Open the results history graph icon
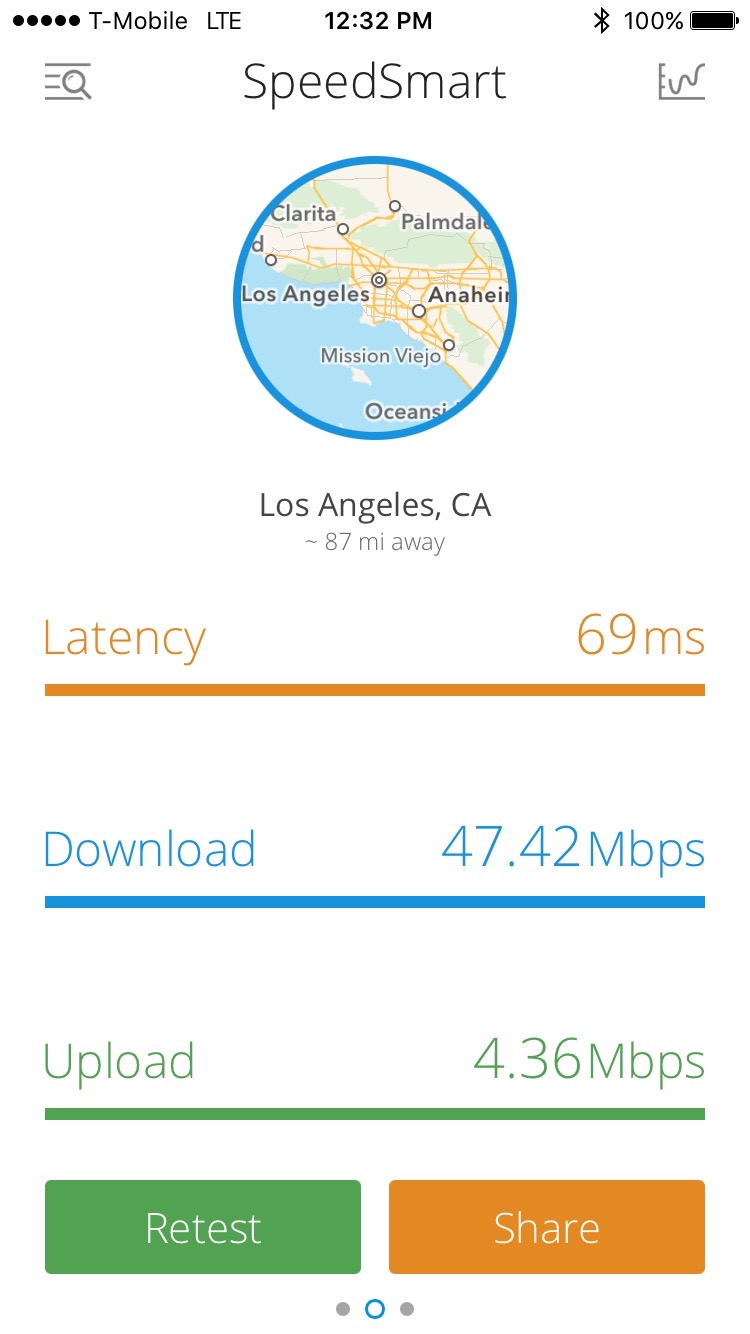This screenshot has height=1334, width=750. (681, 82)
